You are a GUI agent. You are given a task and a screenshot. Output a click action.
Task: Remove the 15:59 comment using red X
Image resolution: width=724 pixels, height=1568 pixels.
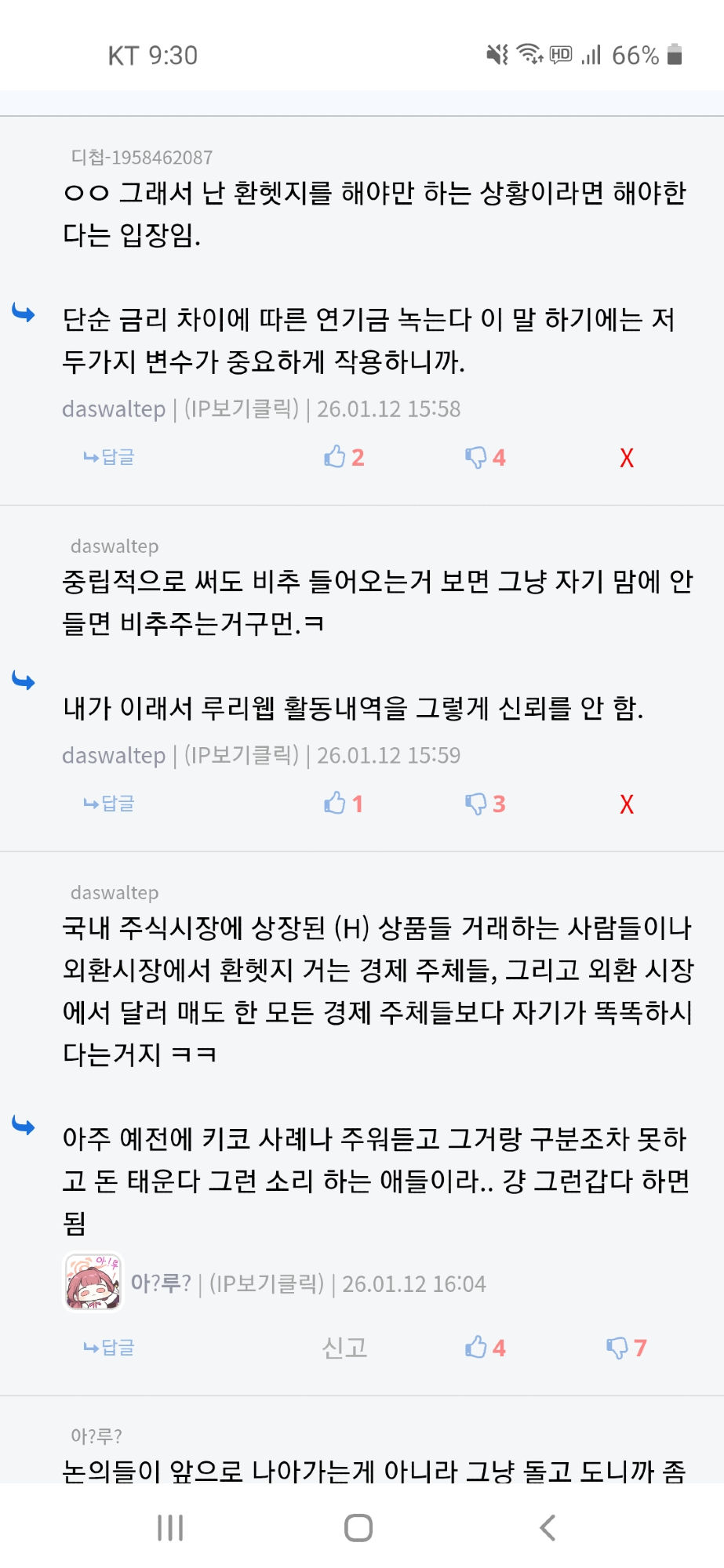(x=626, y=804)
